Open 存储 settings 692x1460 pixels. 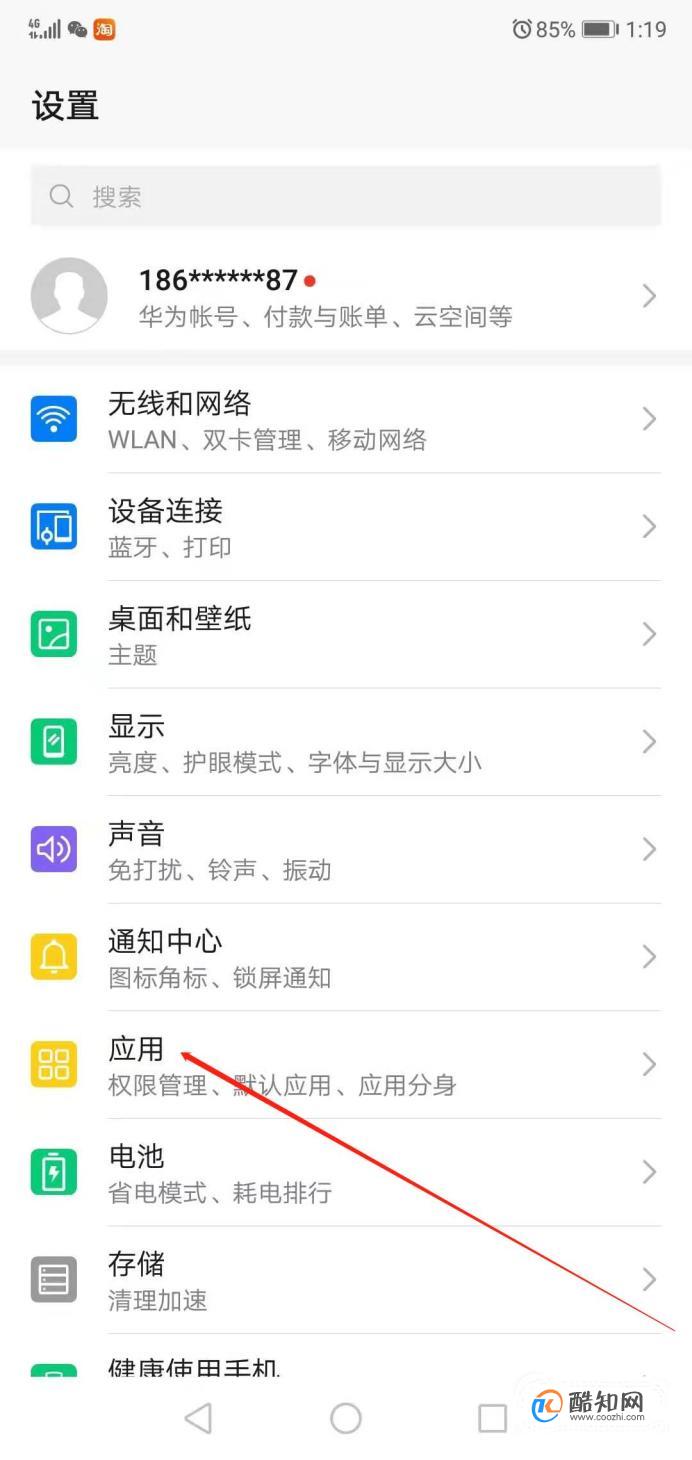pos(345,1280)
